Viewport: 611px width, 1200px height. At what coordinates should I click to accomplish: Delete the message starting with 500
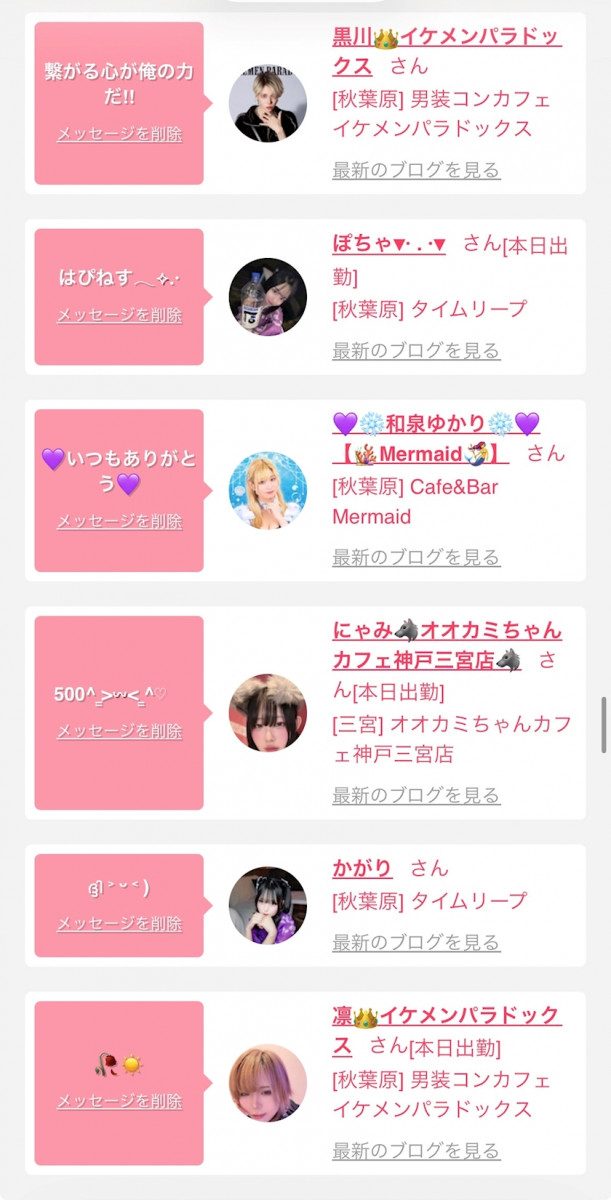(119, 731)
